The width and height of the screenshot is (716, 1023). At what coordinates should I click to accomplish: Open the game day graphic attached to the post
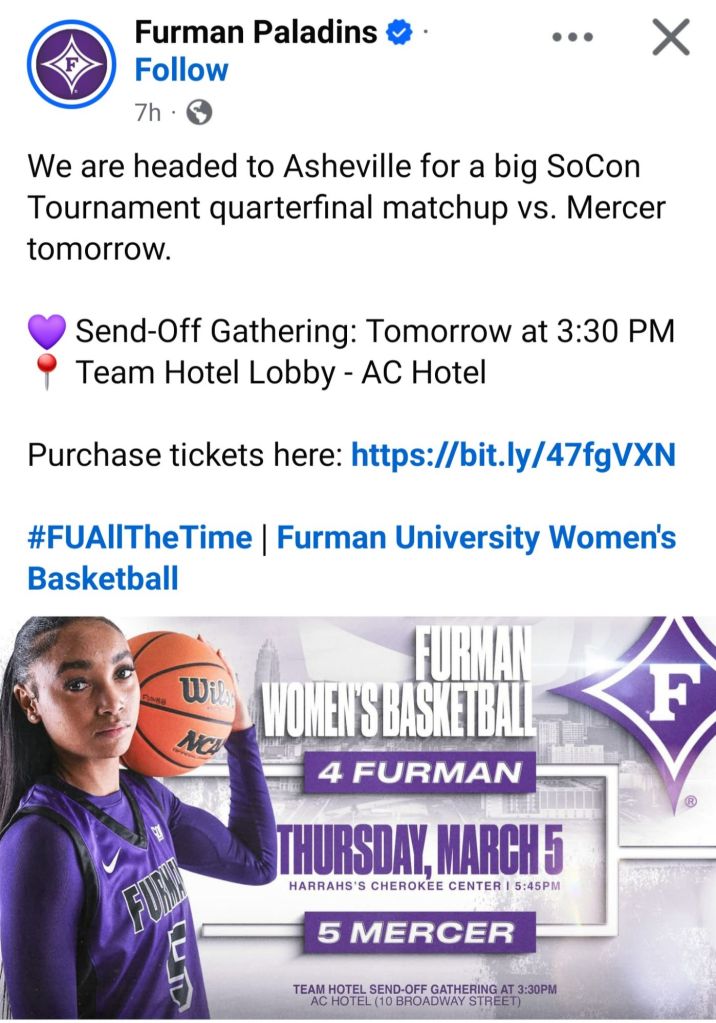point(358,818)
